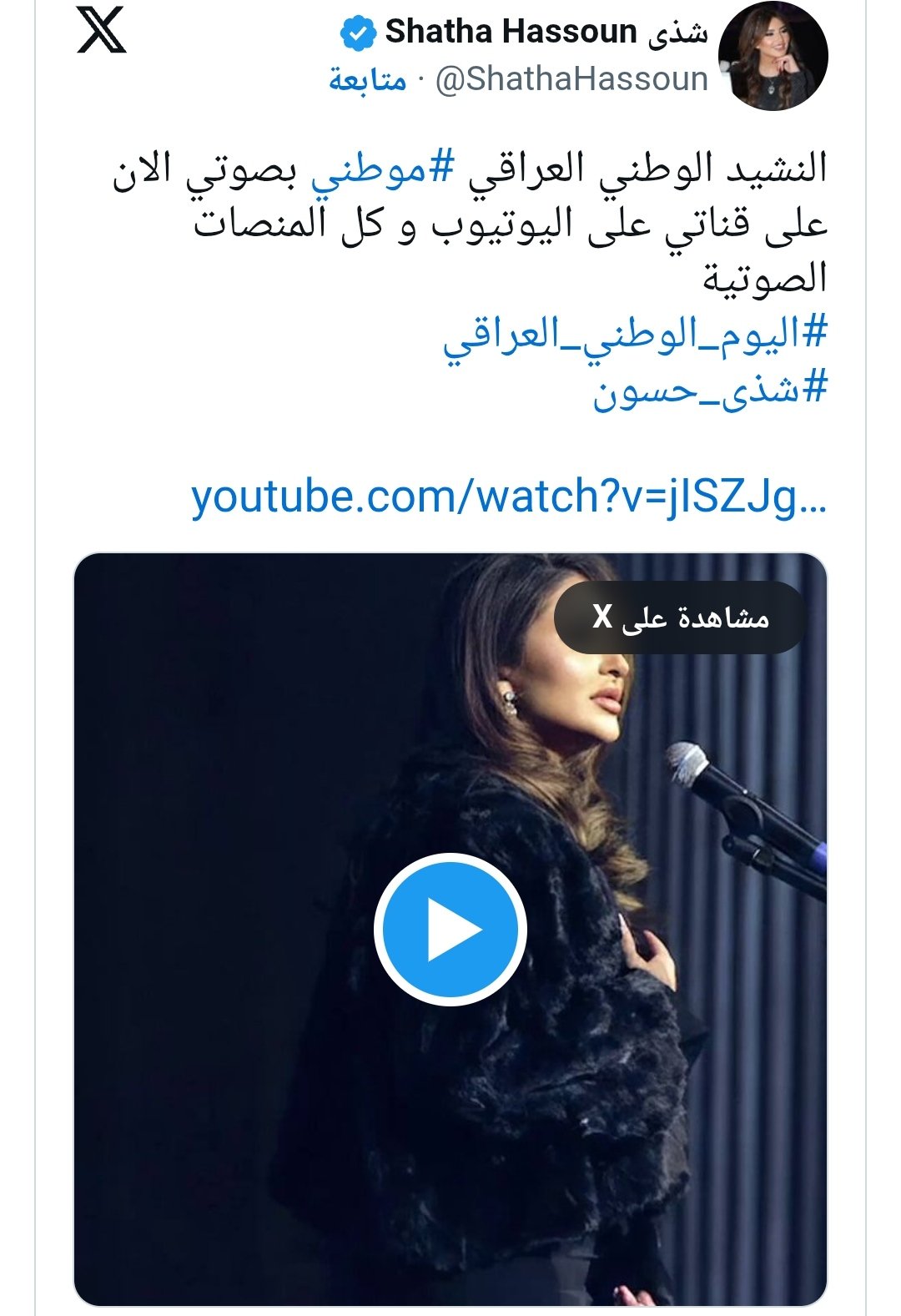This screenshot has height=1316, width=901.
Task: Open the youtube.com/watch link
Action: [x=509, y=498]
